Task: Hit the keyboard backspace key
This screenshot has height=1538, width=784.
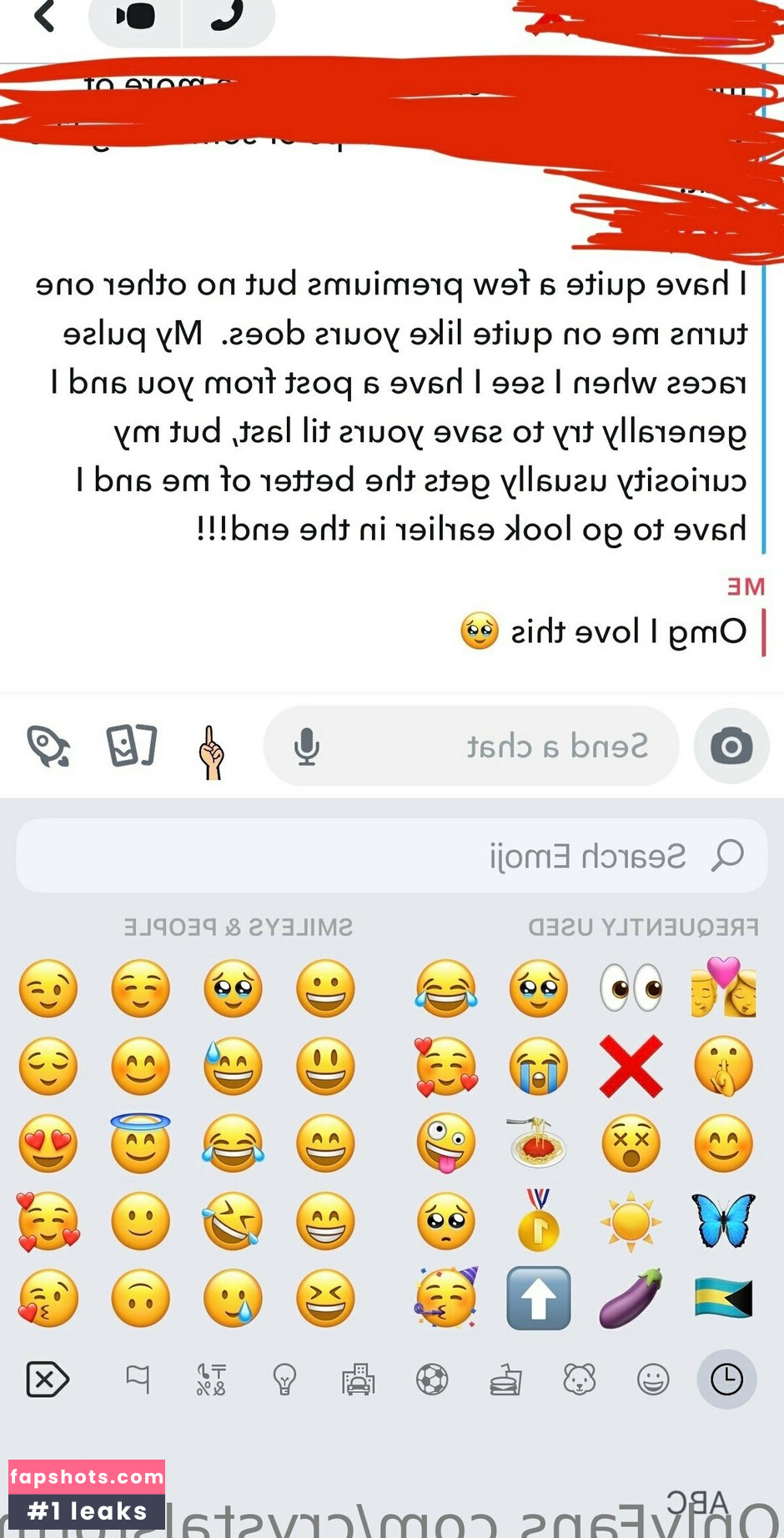Action: tap(48, 1380)
